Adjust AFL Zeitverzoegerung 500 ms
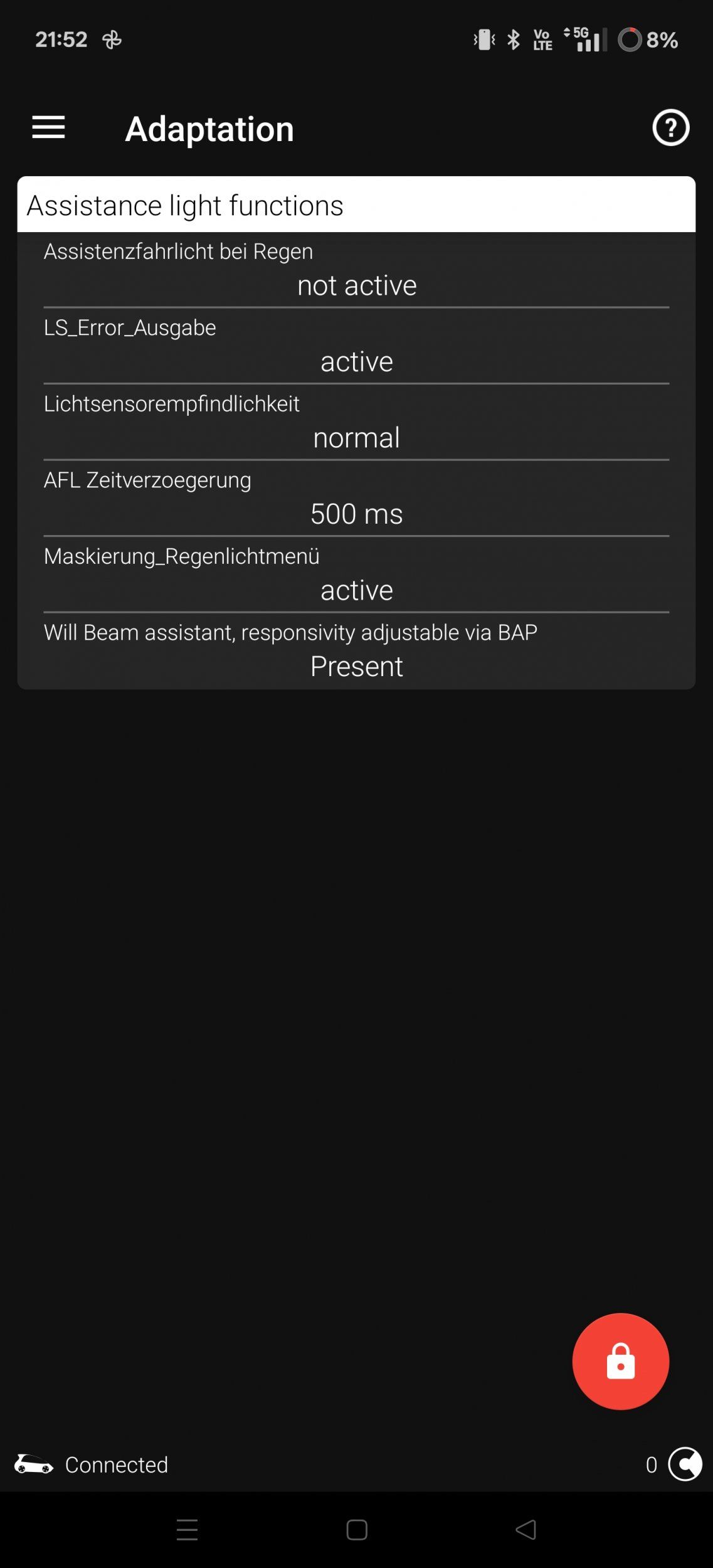 [356, 499]
